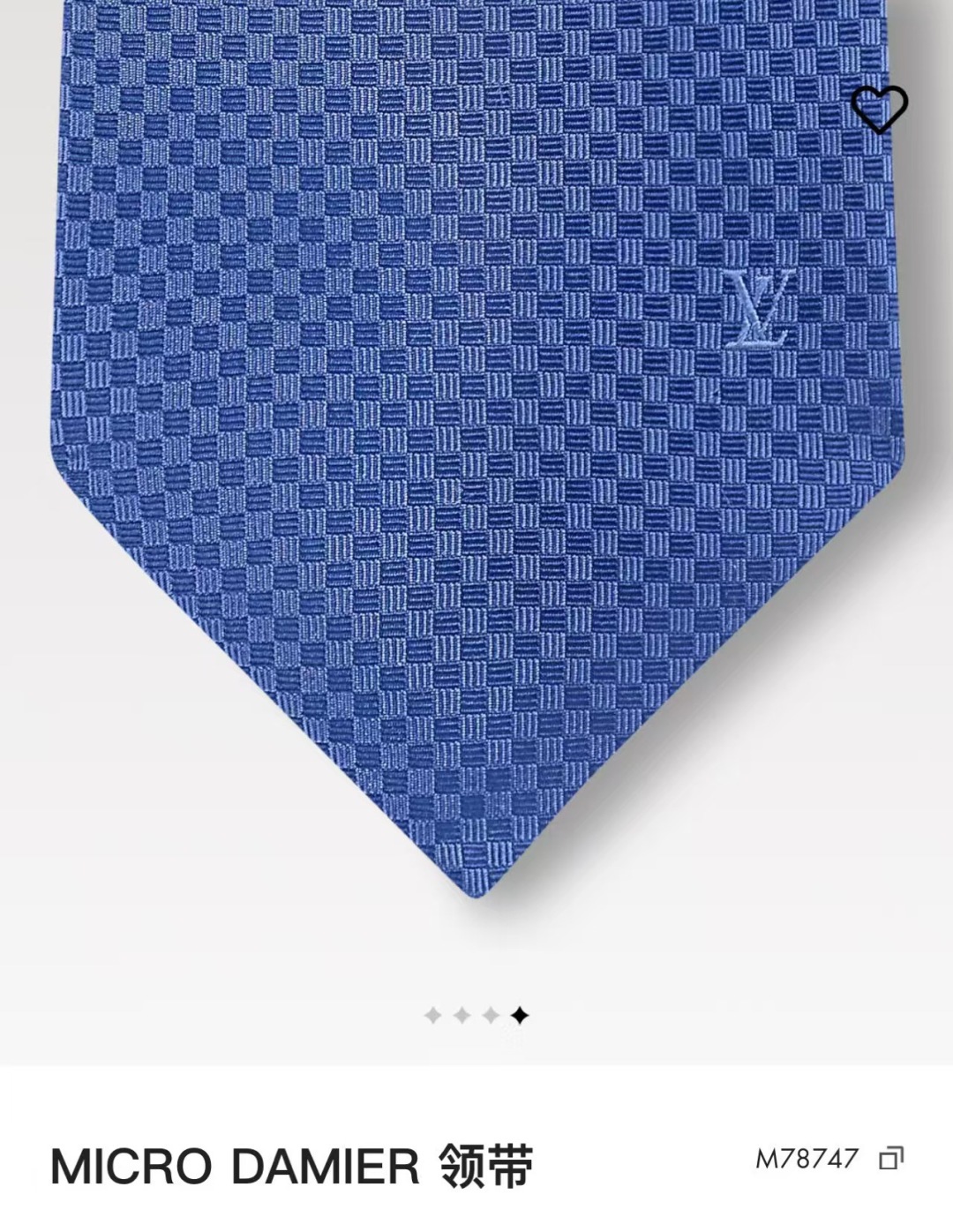
Task: Copy the product code M78747
Action: point(891,1158)
